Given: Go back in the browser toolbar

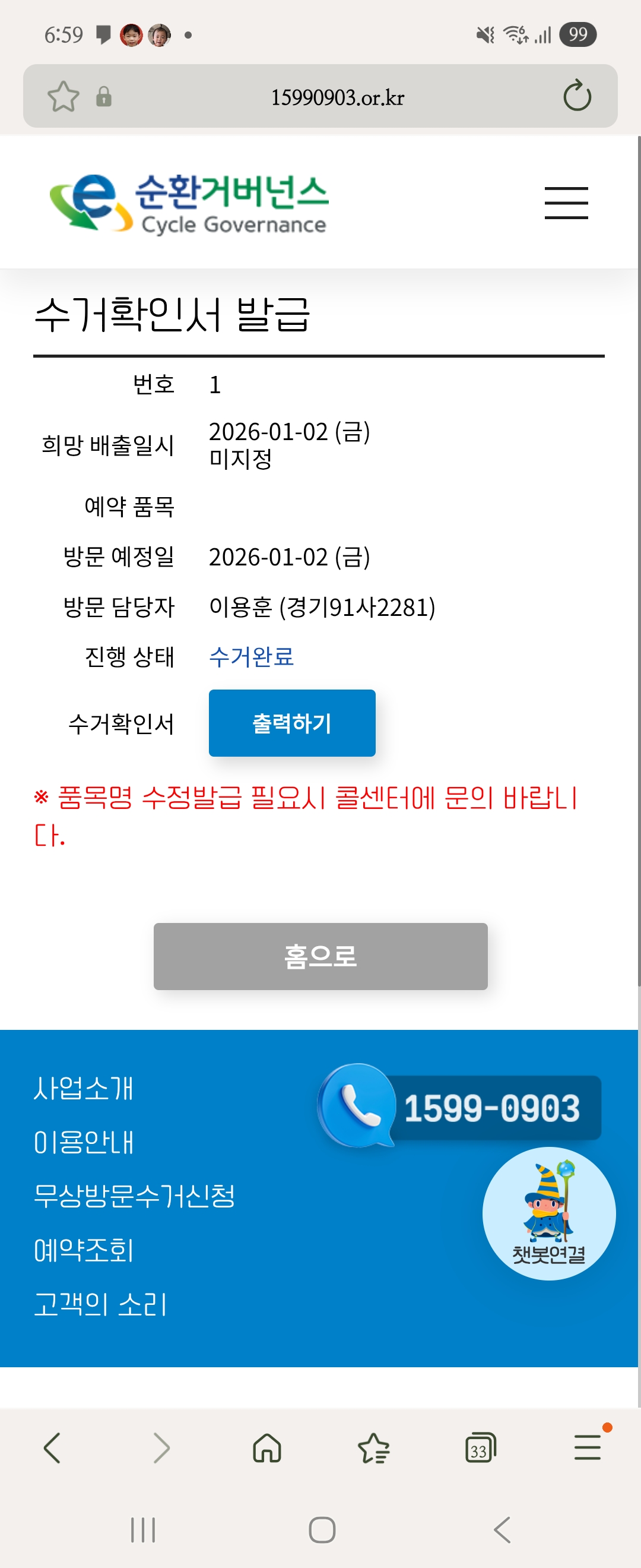Looking at the screenshot, I should (x=52, y=1447).
